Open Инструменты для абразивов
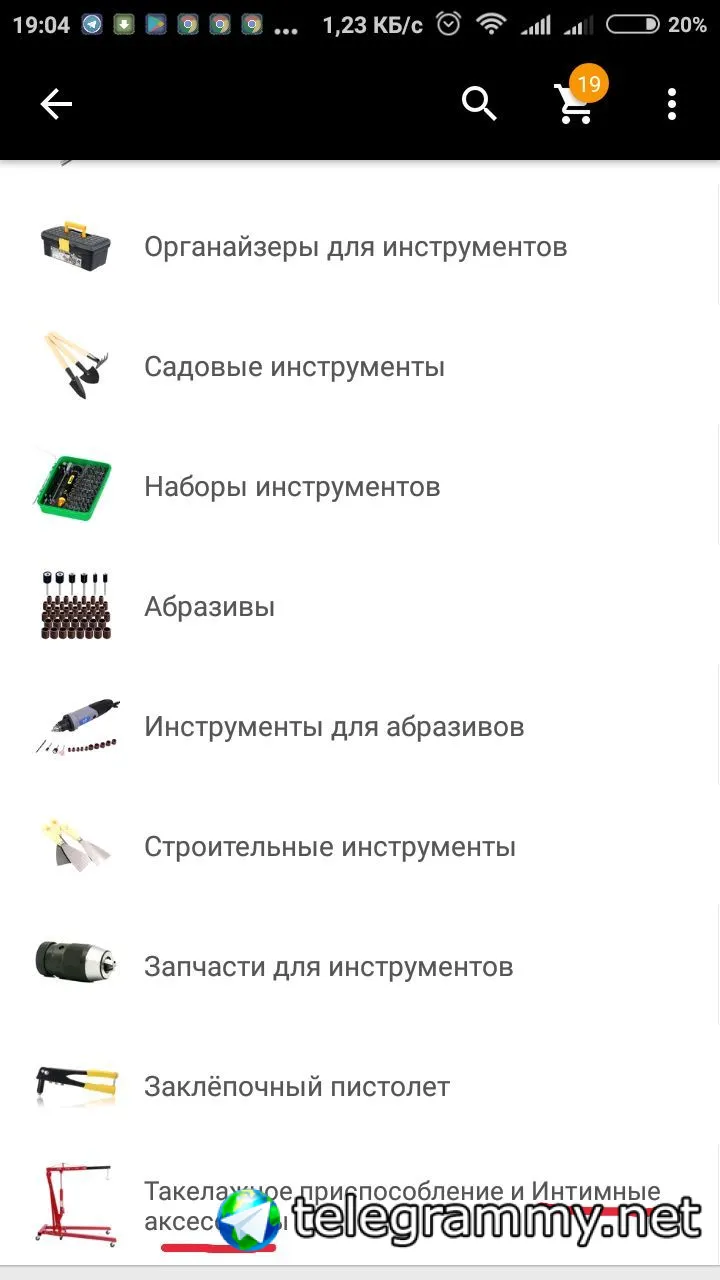 (x=334, y=727)
